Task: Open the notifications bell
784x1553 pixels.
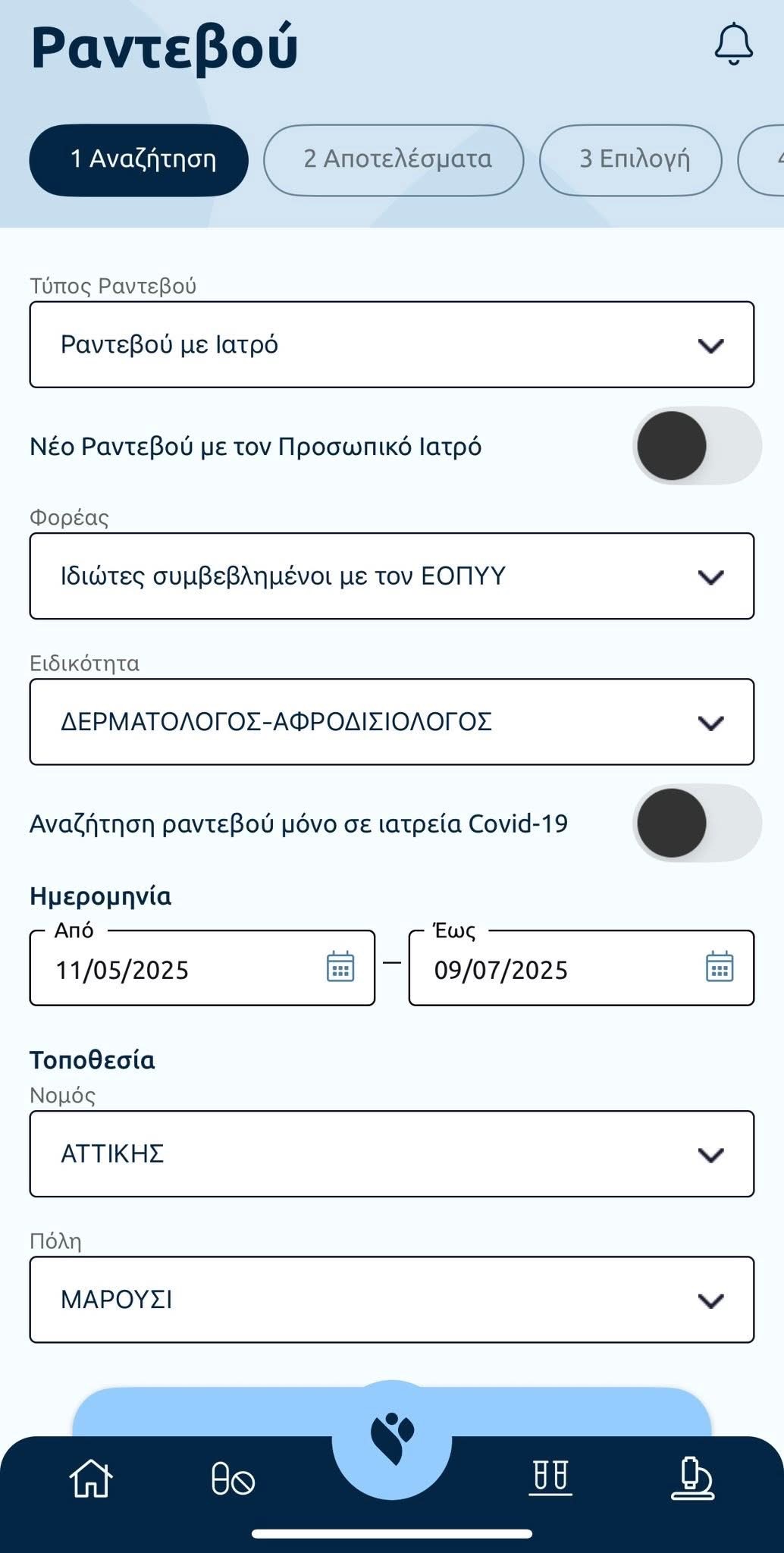Action: tap(733, 44)
